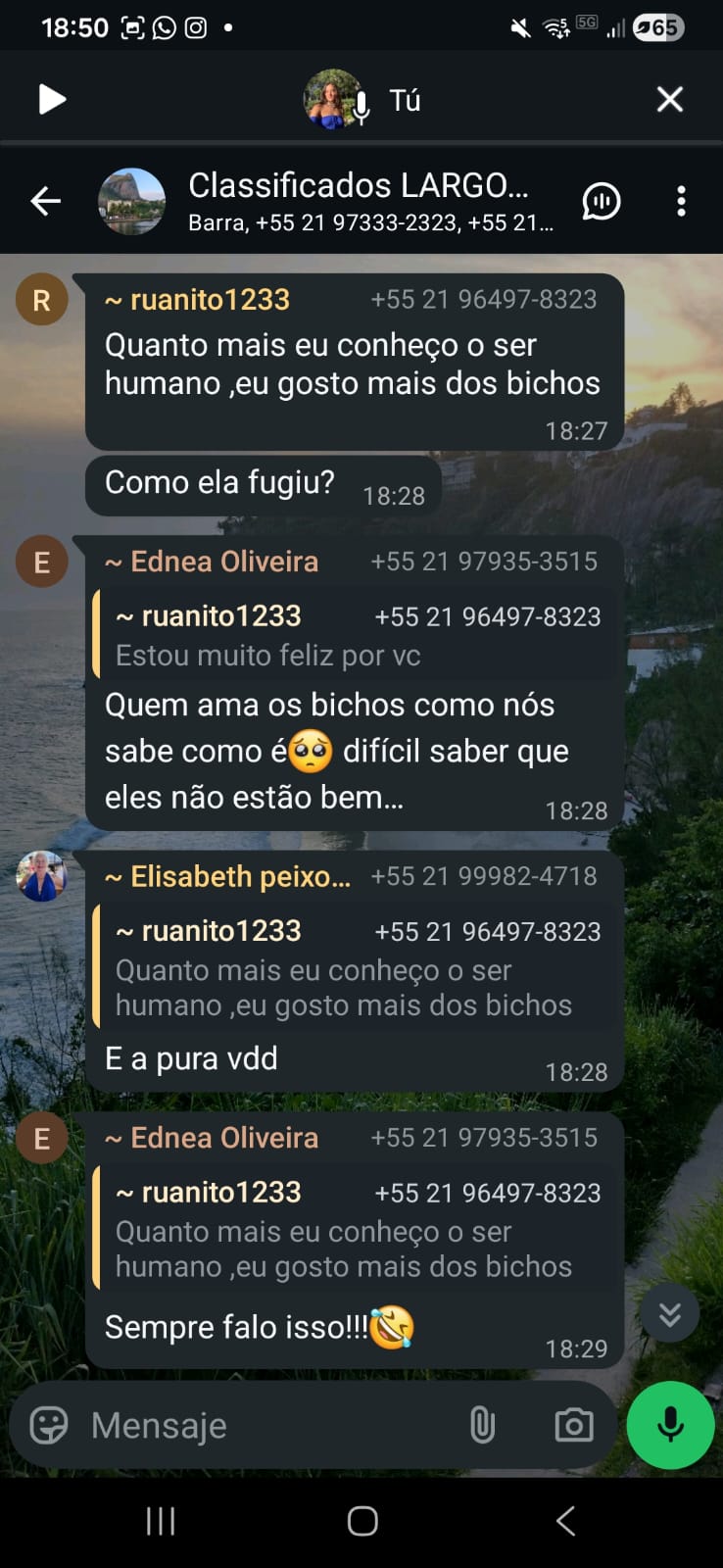The image size is (723, 1568).
Task: Start a group voice chat
Action: (x=602, y=201)
